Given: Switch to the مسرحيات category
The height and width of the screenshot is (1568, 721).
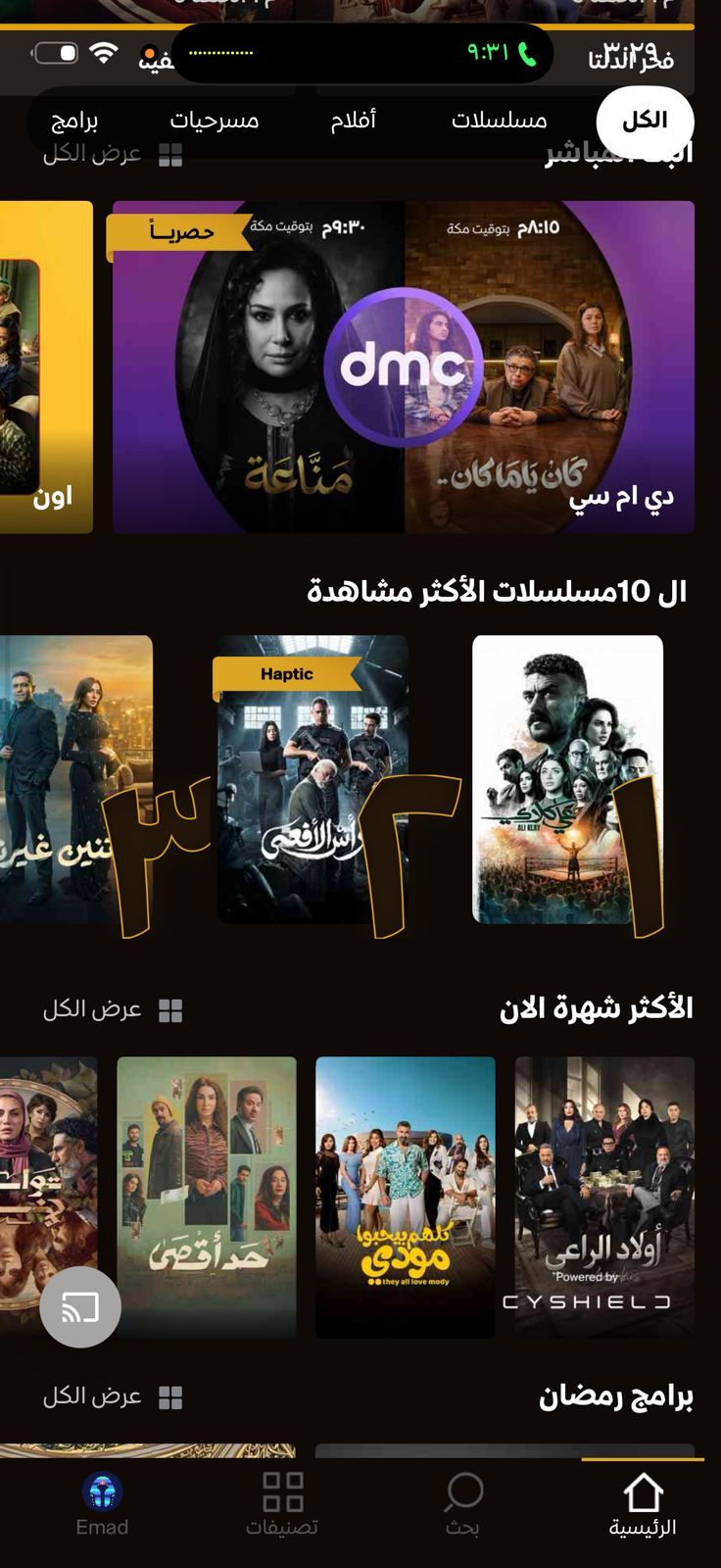Looking at the screenshot, I should tap(215, 121).
